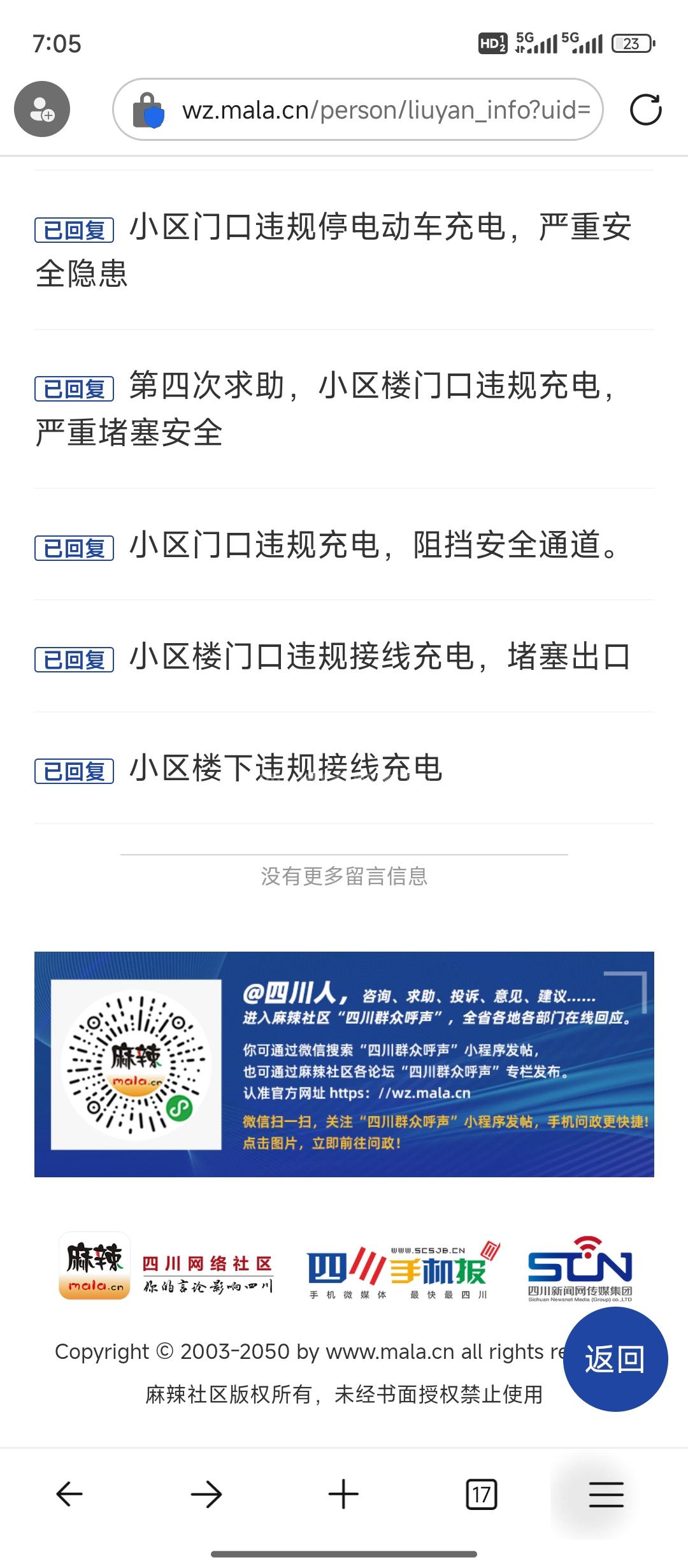Tap the blue 返回 floating button

click(x=615, y=1360)
